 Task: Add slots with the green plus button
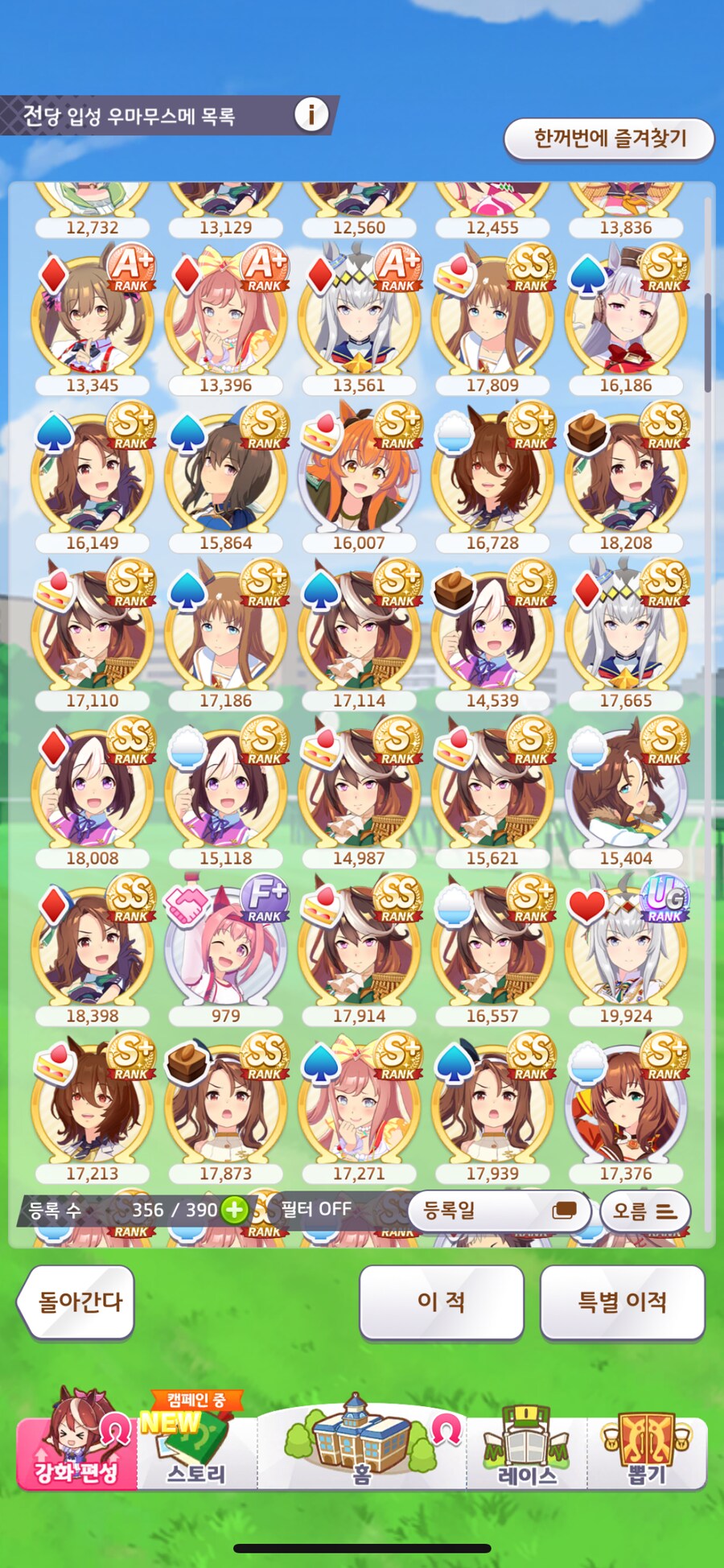pyautogui.click(x=234, y=1210)
